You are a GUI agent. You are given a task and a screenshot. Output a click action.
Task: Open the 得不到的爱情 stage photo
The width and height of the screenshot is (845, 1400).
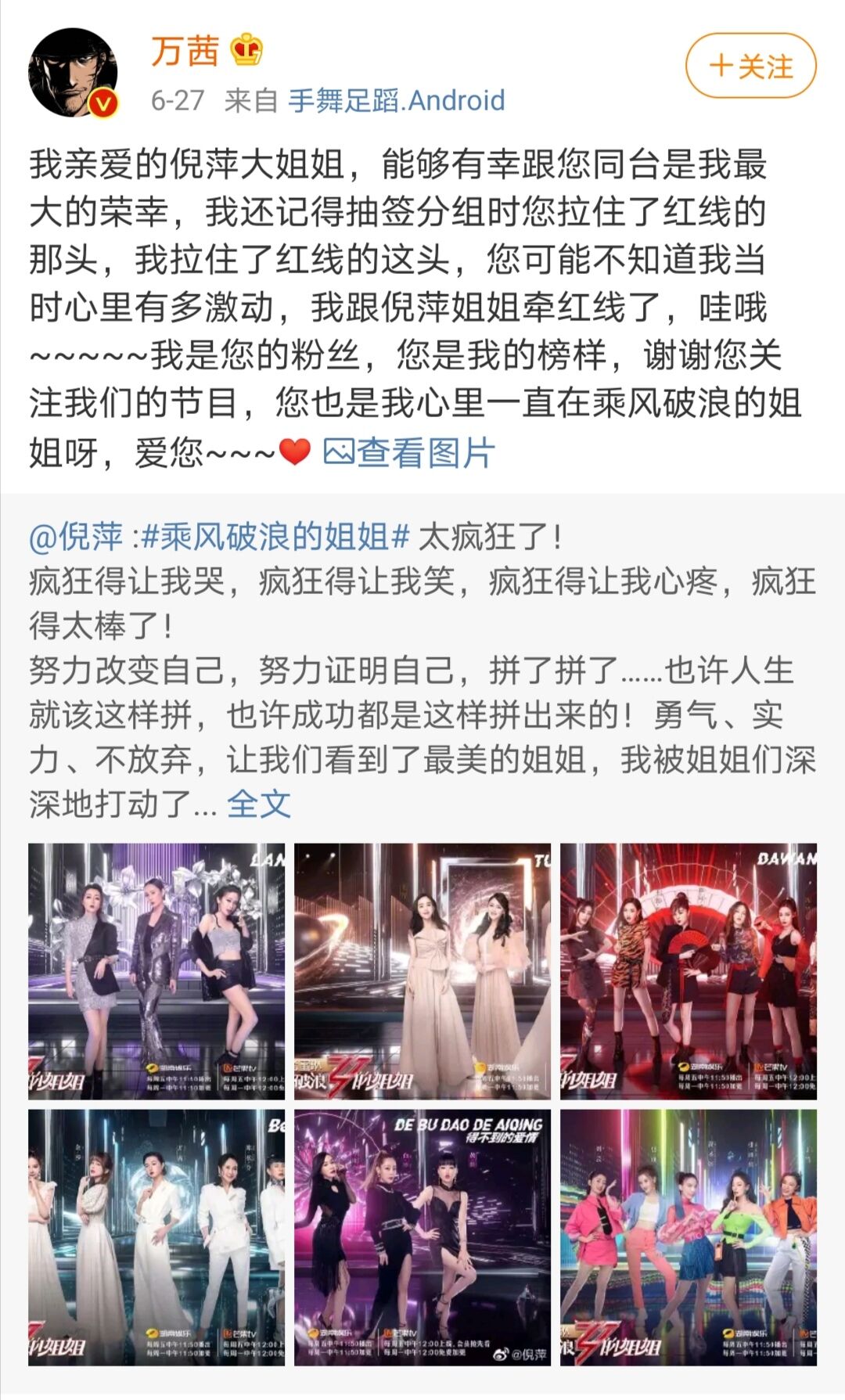[422, 1237]
